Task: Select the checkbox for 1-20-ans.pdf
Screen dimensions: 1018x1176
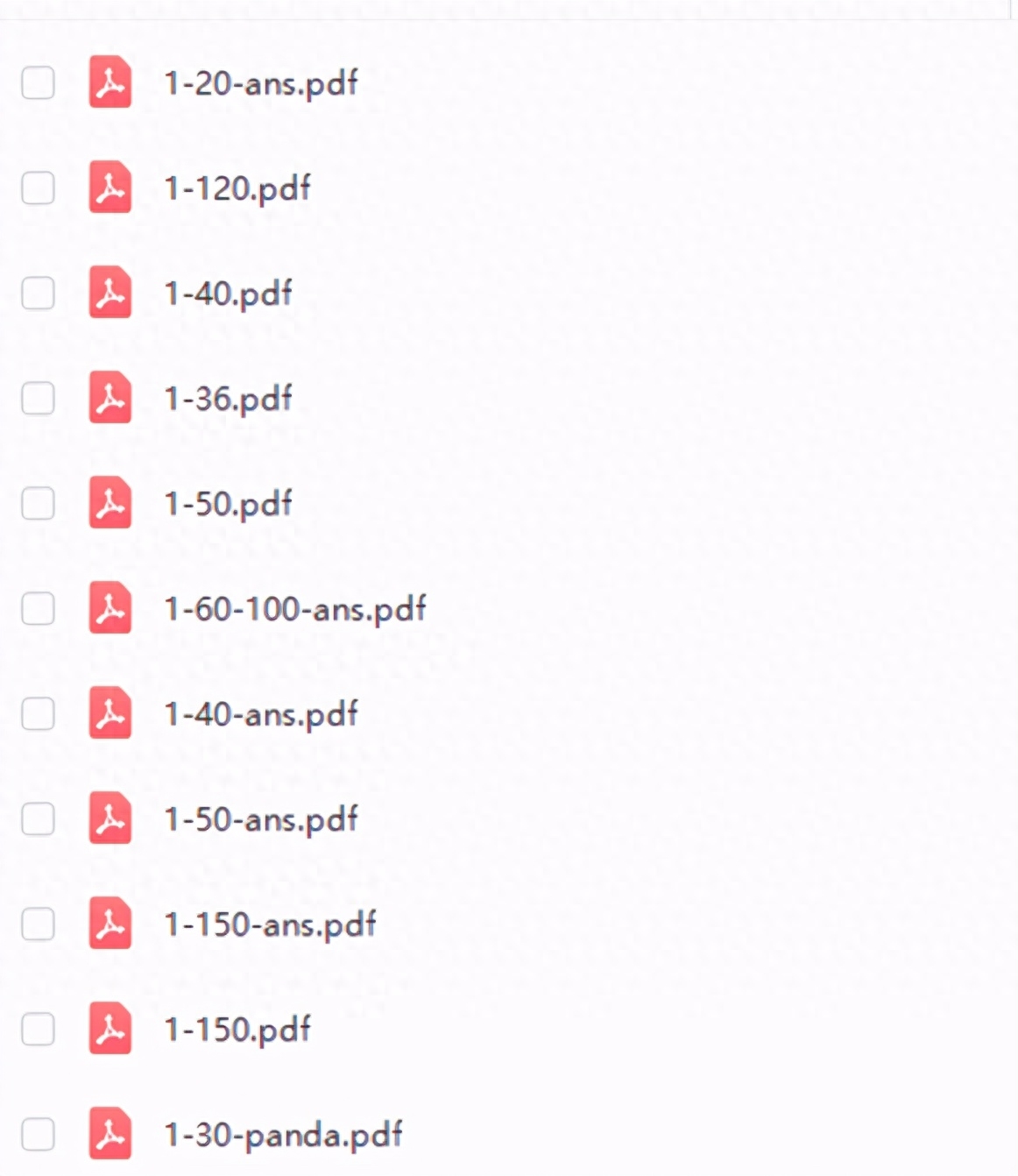Action: click(x=38, y=83)
